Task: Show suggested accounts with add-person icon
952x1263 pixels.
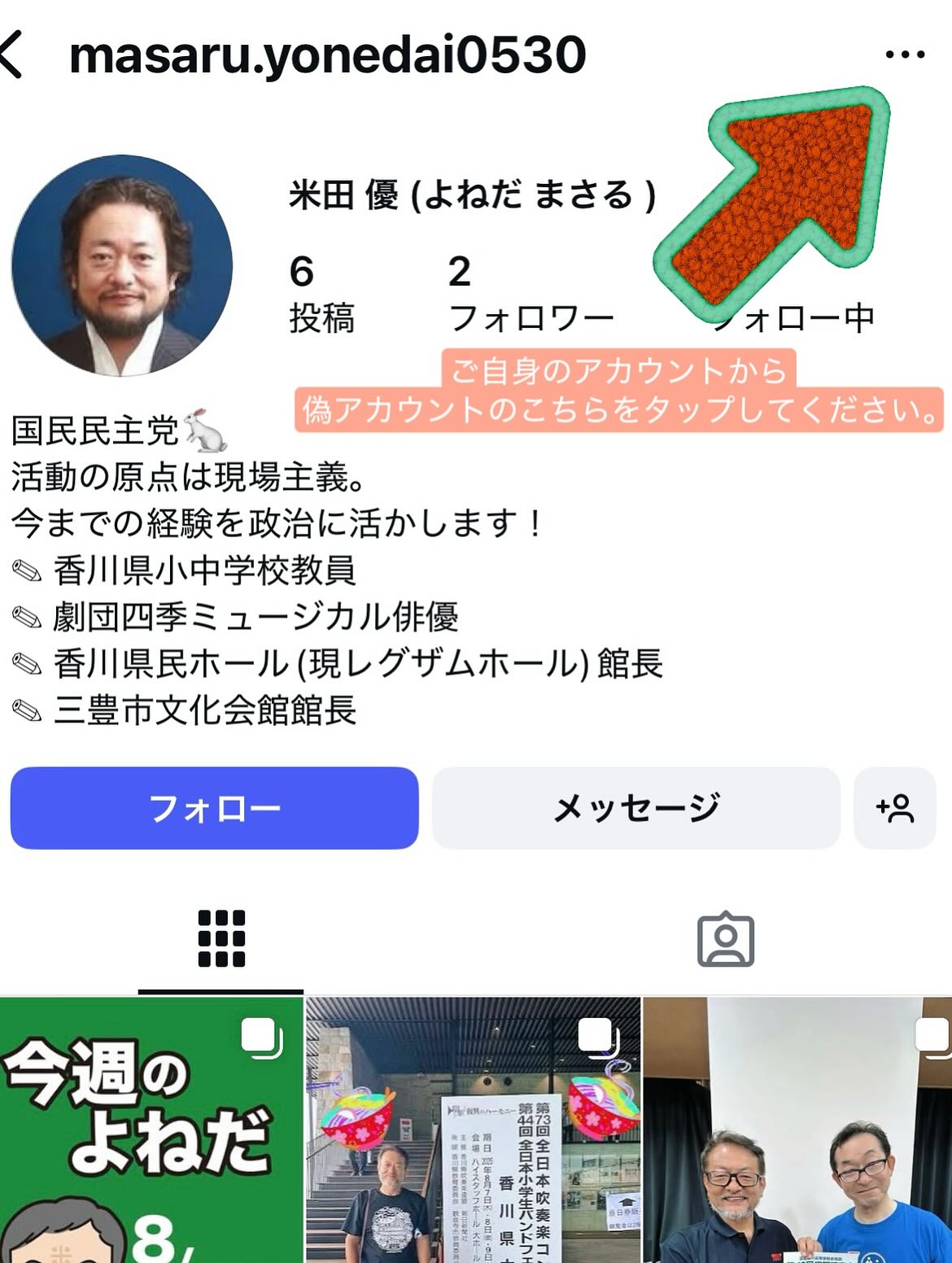Action: [x=894, y=808]
